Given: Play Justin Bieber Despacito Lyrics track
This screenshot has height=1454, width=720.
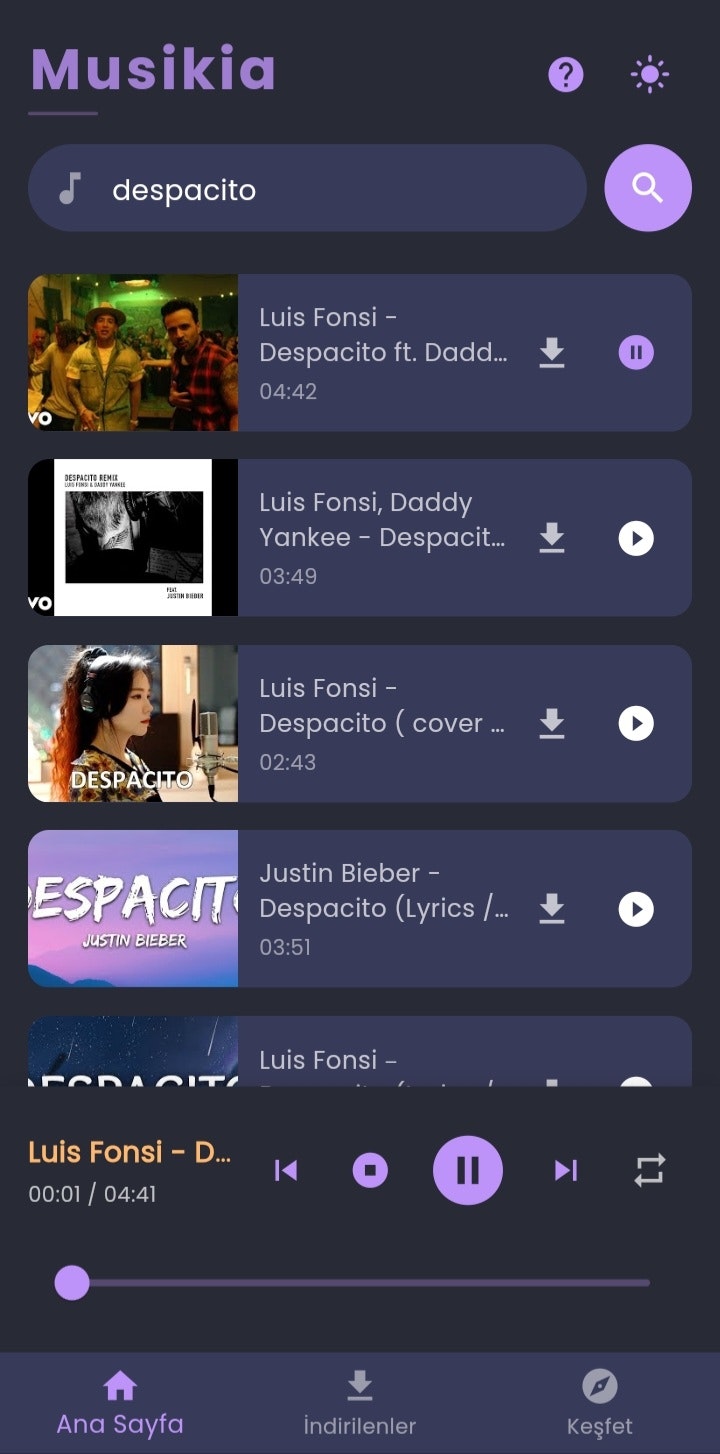Looking at the screenshot, I should pyautogui.click(x=636, y=909).
